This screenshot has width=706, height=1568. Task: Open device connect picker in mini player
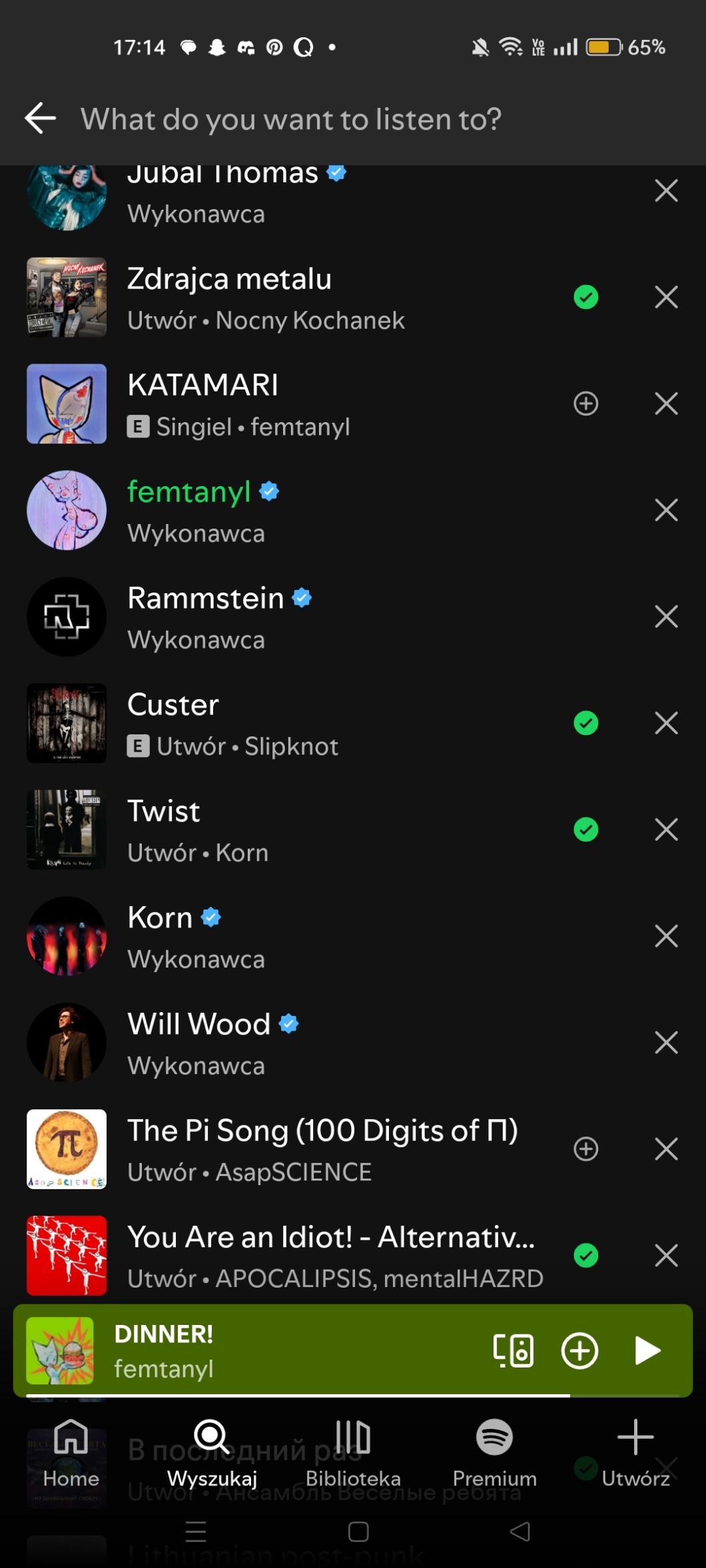tap(513, 1350)
